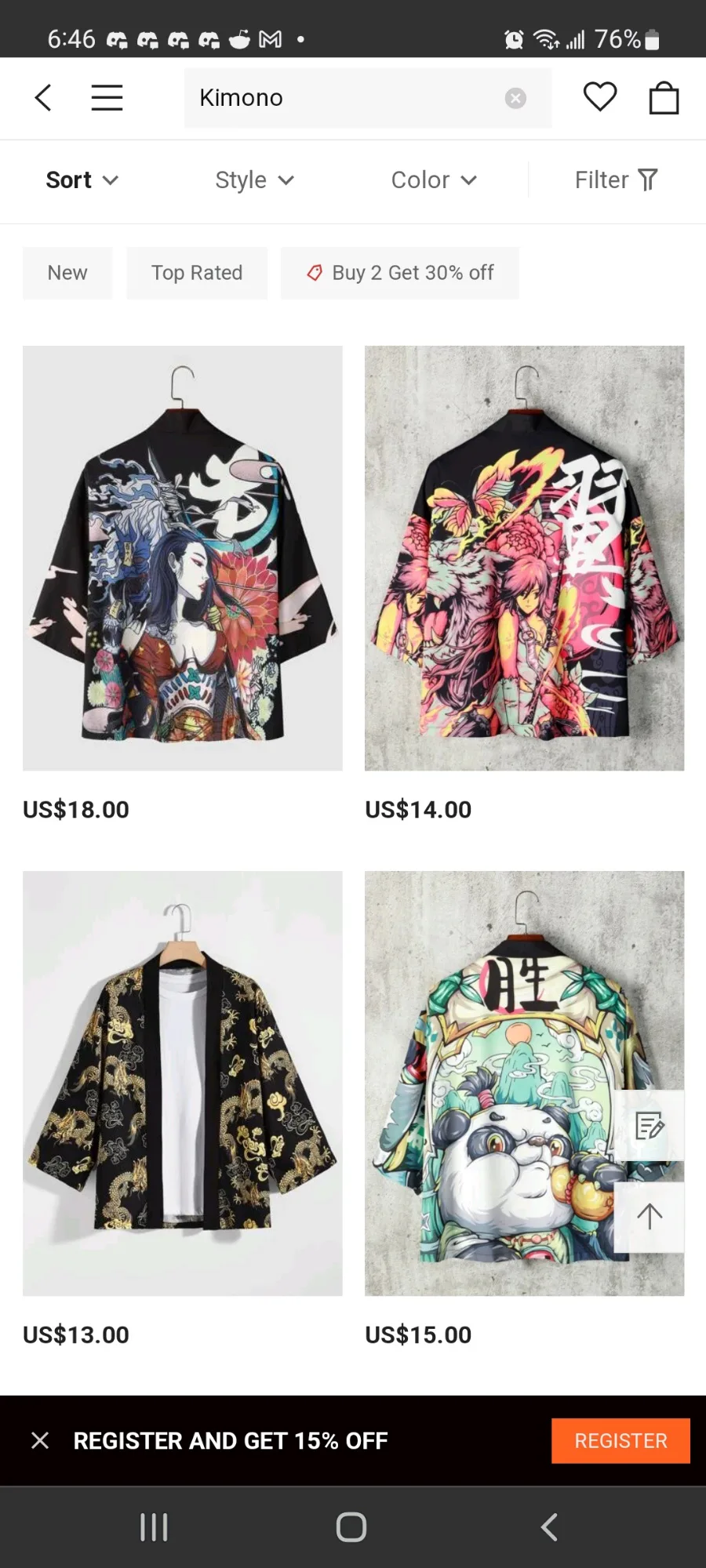Select the New chip
This screenshot has width=706, height=1568.
[x=67, y=273]
